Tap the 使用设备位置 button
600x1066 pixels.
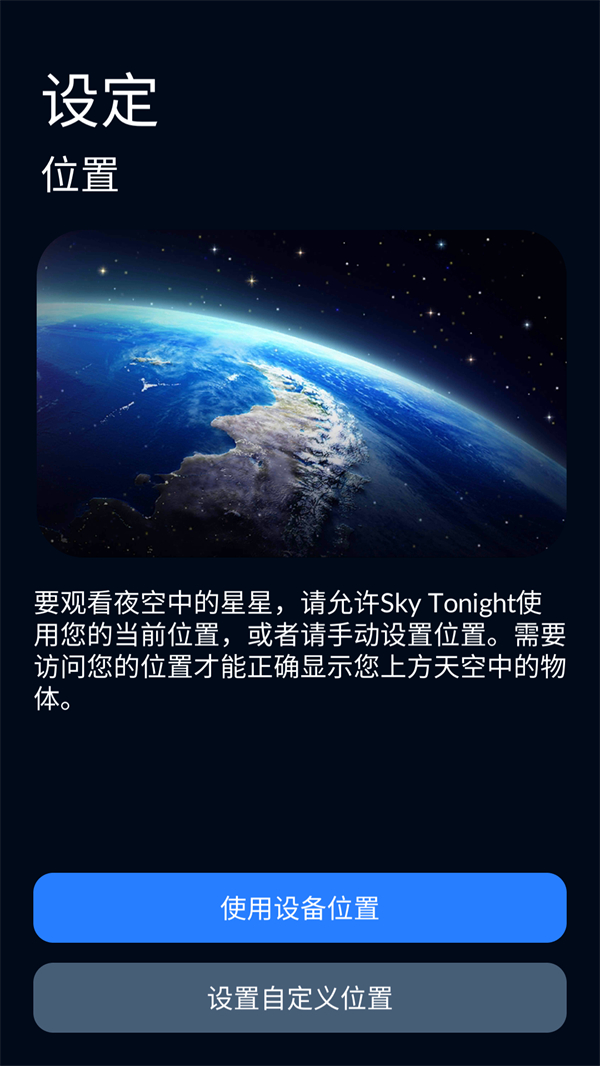point(300,908)
